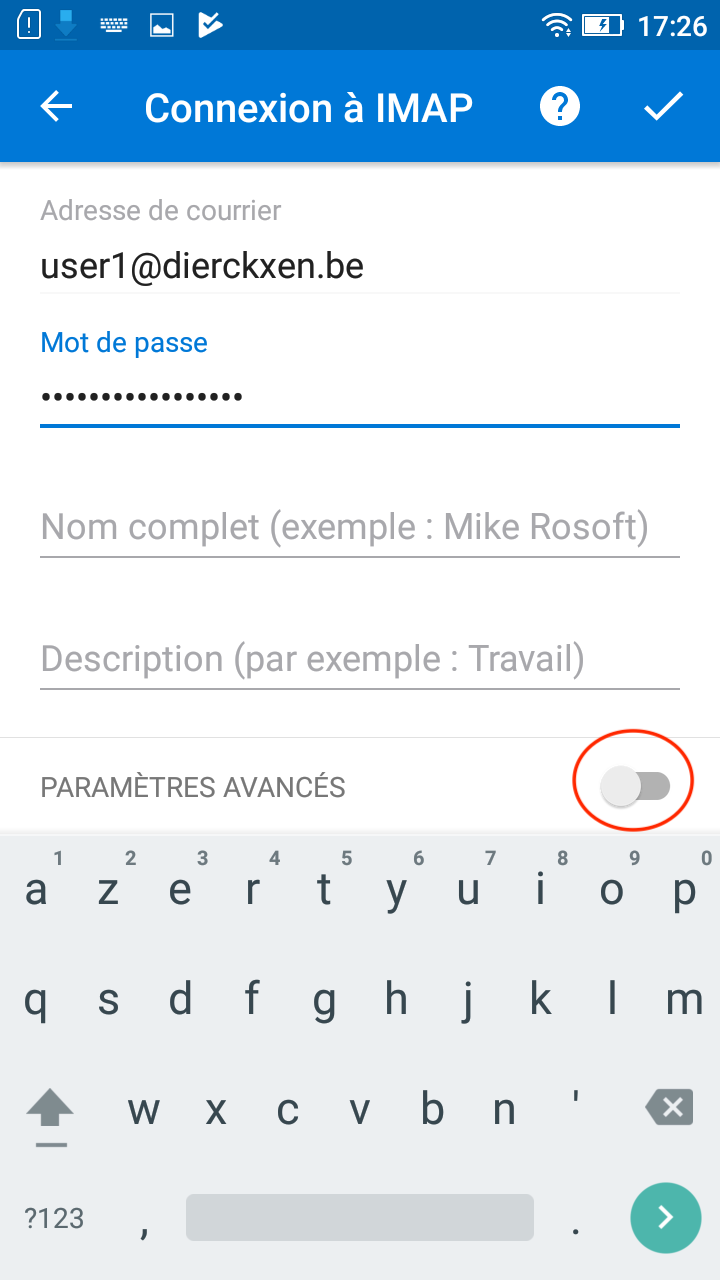
Task: Go back with the arrow icon
Action: 57,107
